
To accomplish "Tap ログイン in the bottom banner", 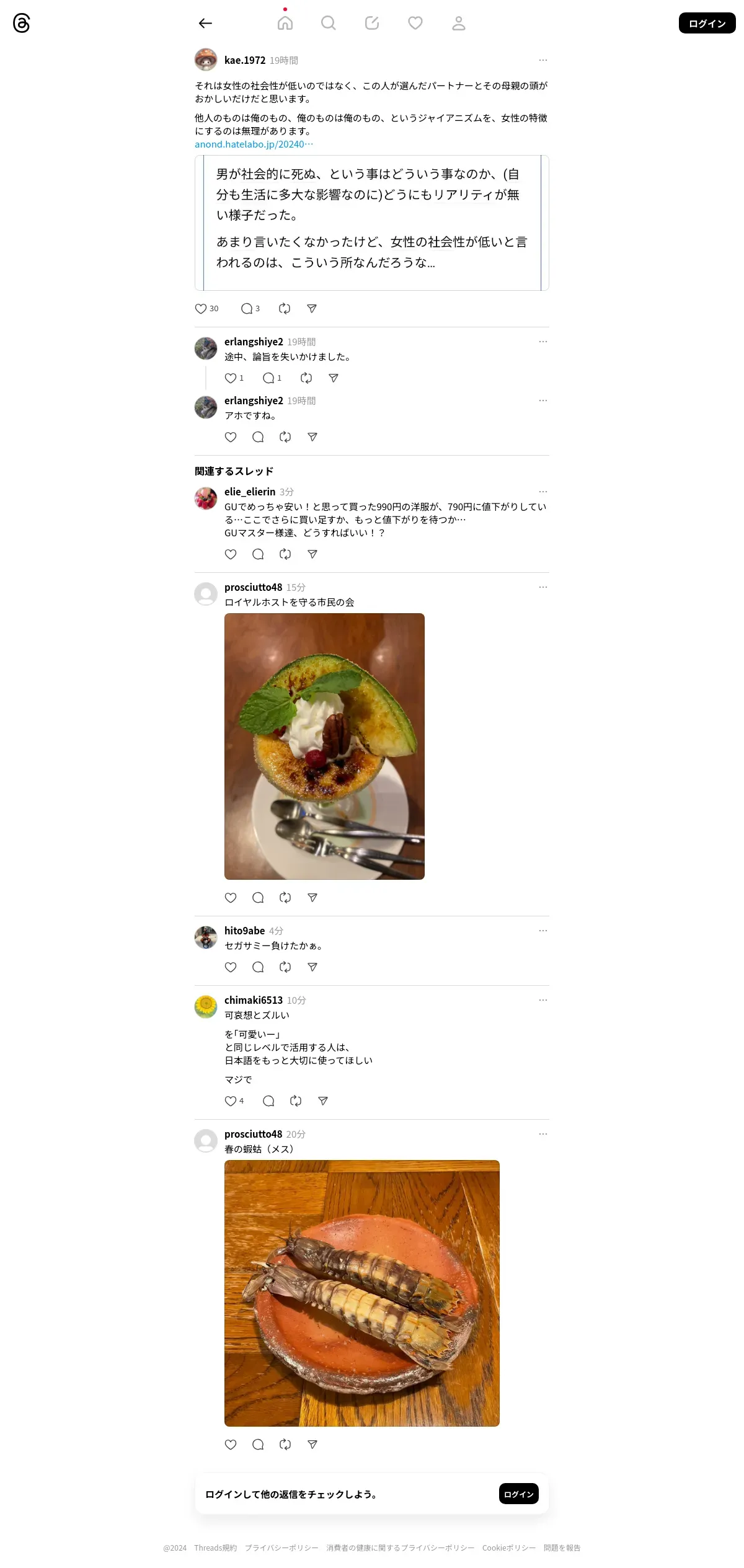I will pyautogui.click(x=518, y=1494).
